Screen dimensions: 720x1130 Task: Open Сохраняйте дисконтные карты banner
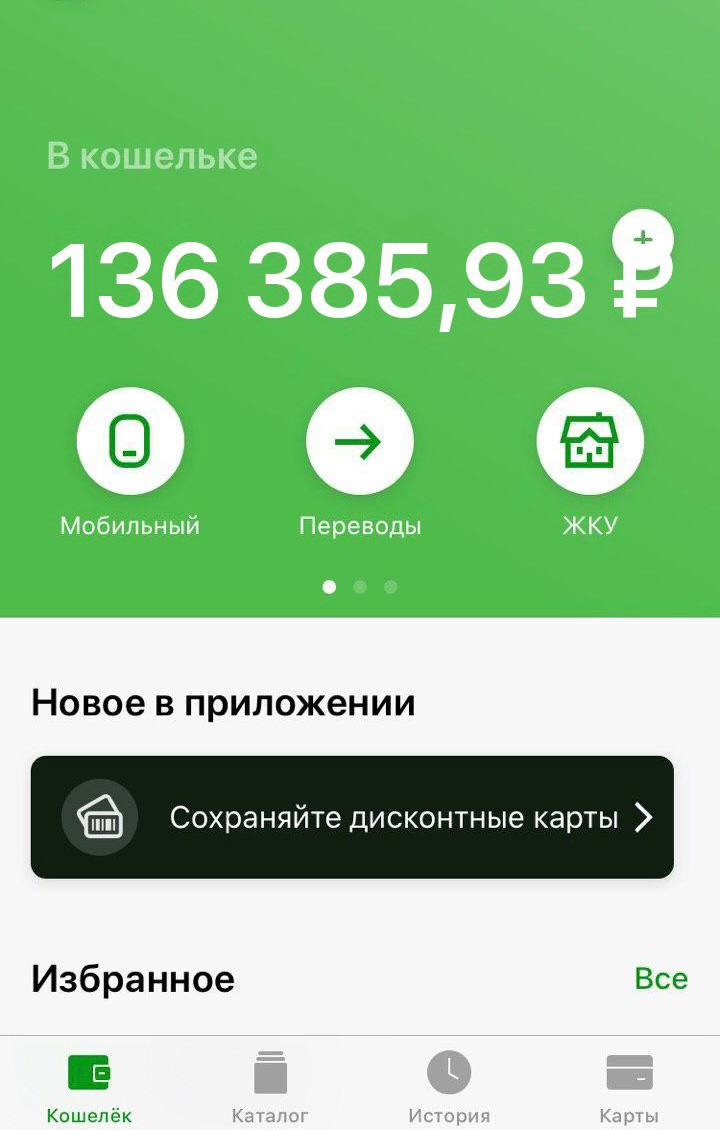pos(352,817)
